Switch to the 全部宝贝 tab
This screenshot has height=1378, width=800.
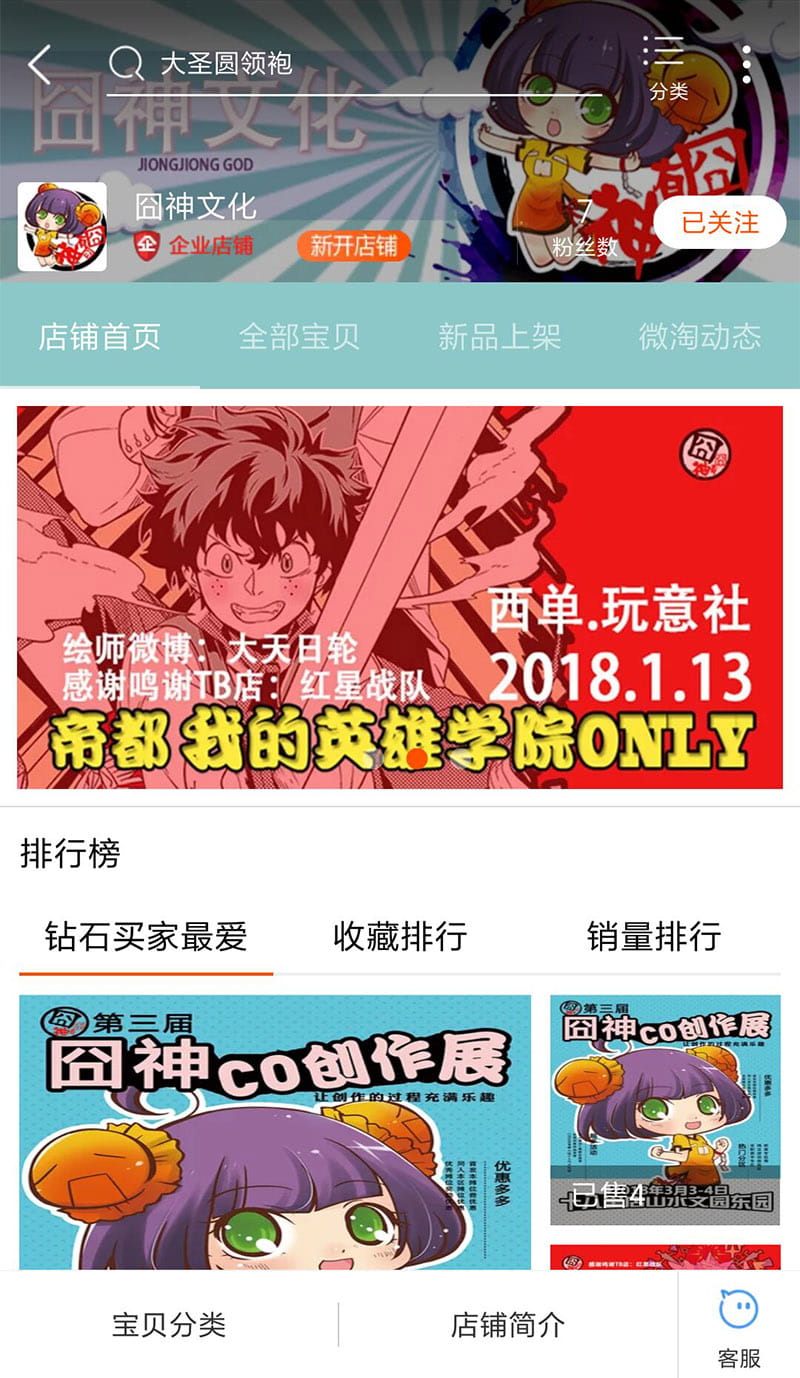point(299,337)
